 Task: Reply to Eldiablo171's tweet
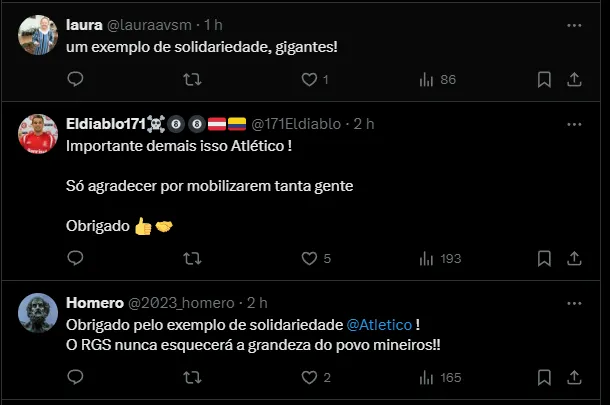tap(75, 258)
